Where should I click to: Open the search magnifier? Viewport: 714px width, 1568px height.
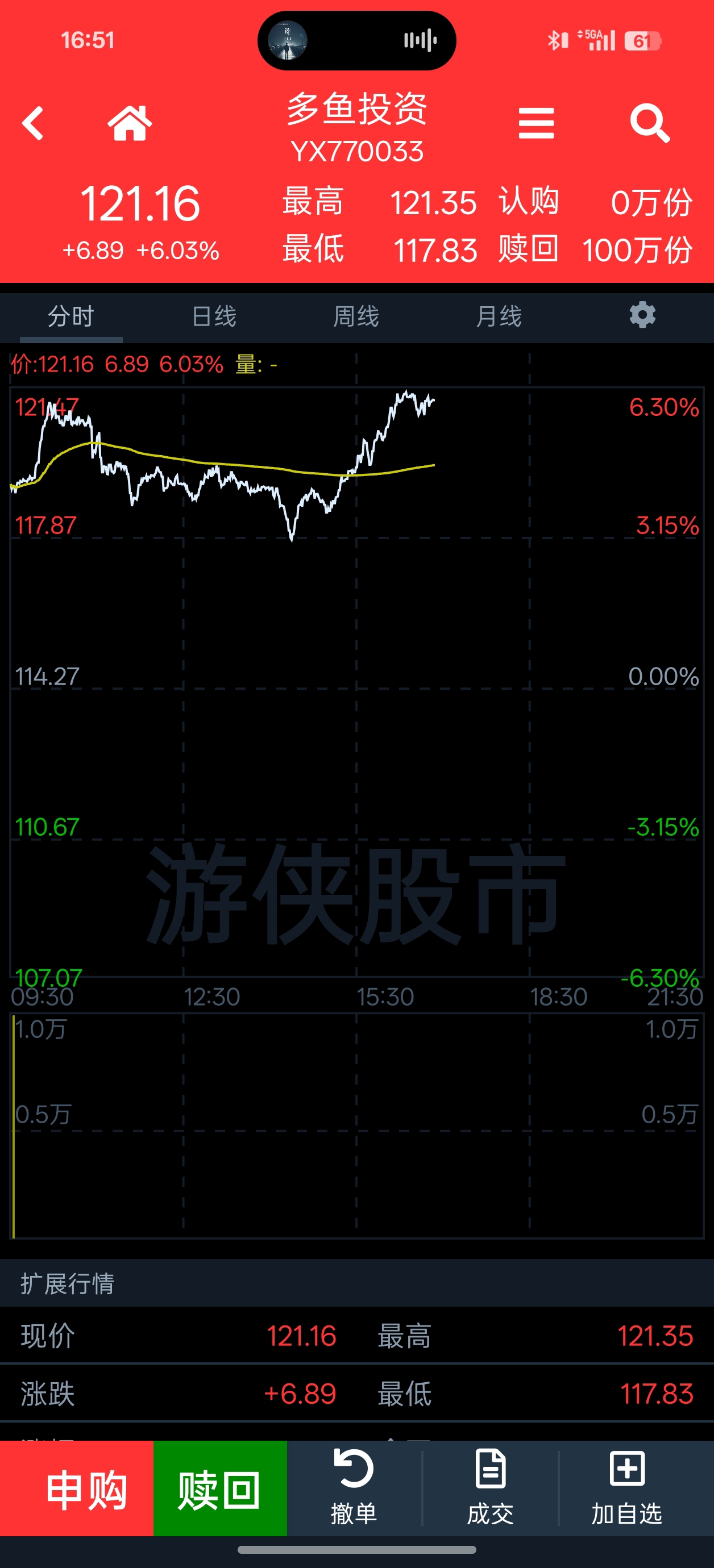[649, 124]
